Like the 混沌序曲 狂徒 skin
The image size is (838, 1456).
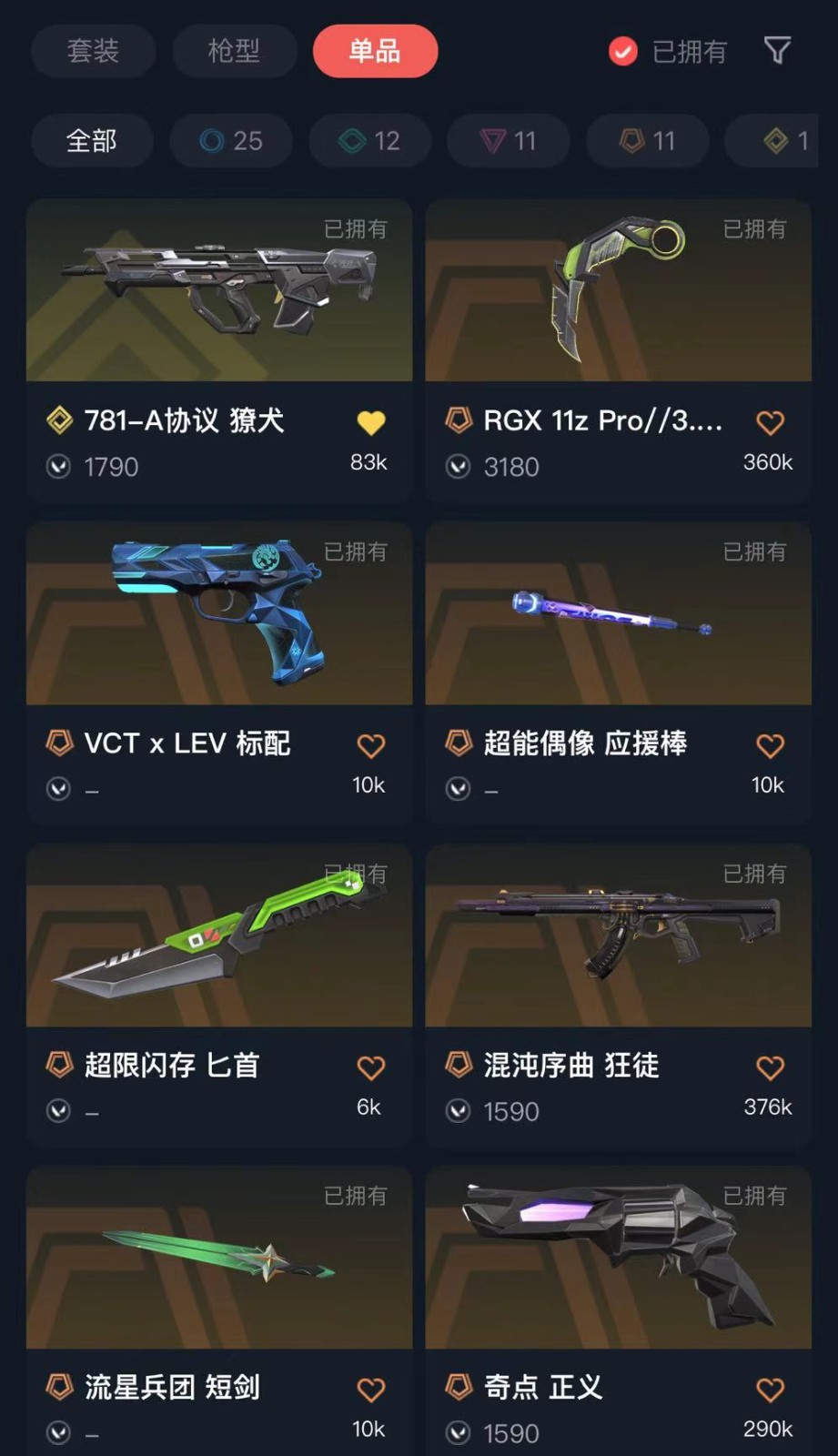[770, 1067]
